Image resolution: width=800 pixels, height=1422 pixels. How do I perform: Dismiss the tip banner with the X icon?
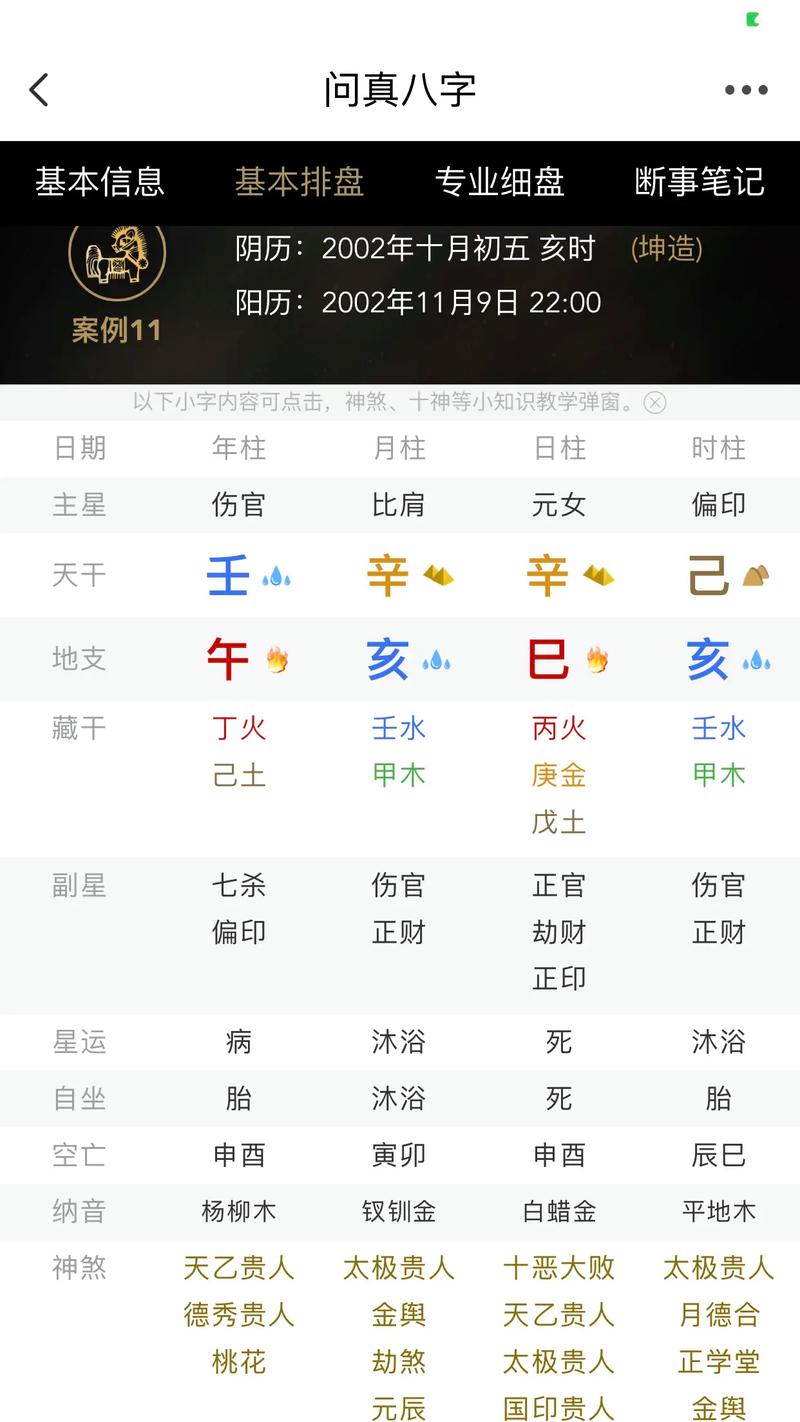(655, 403)
